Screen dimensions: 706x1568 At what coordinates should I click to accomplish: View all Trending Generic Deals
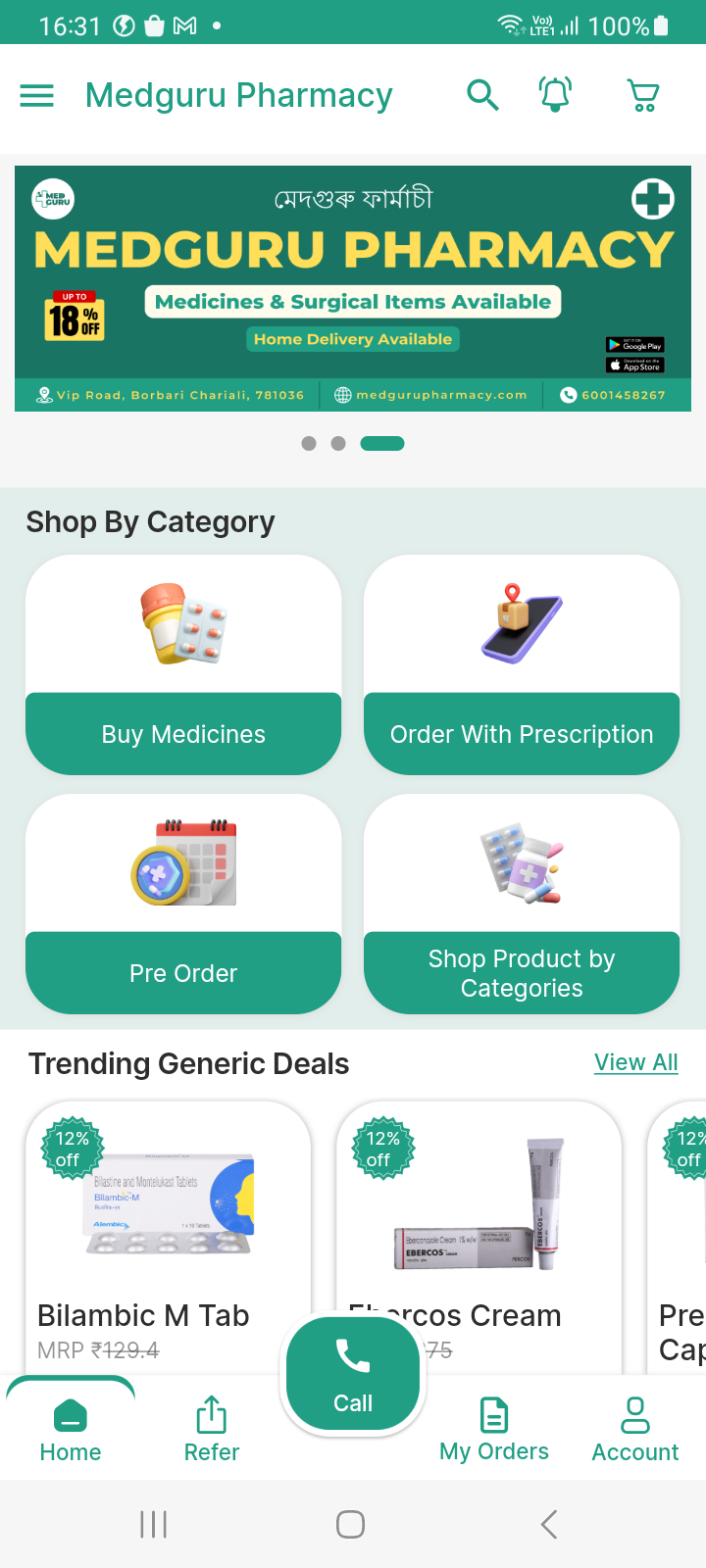(635, 1062)
